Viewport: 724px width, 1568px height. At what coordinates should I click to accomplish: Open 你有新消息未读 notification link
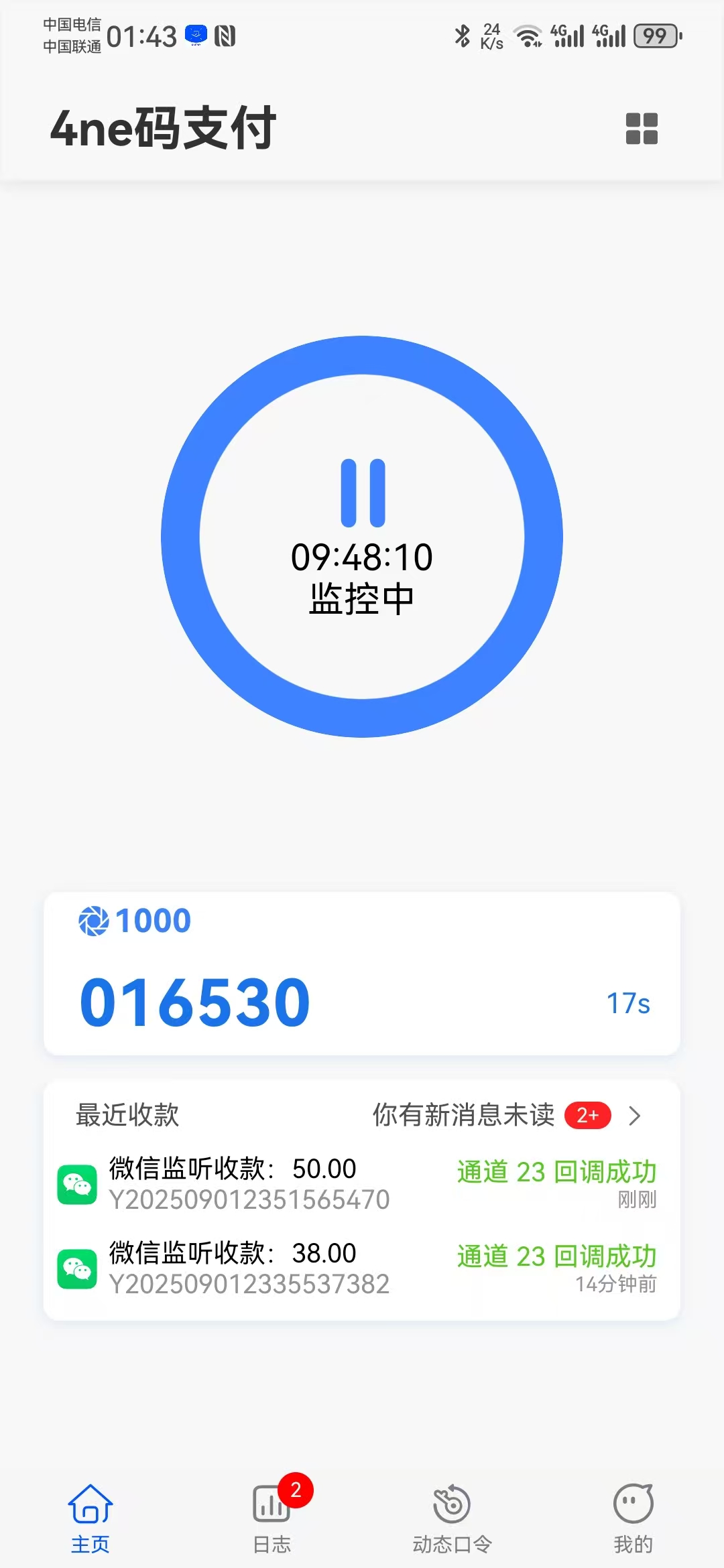(x=461, y=1115)
